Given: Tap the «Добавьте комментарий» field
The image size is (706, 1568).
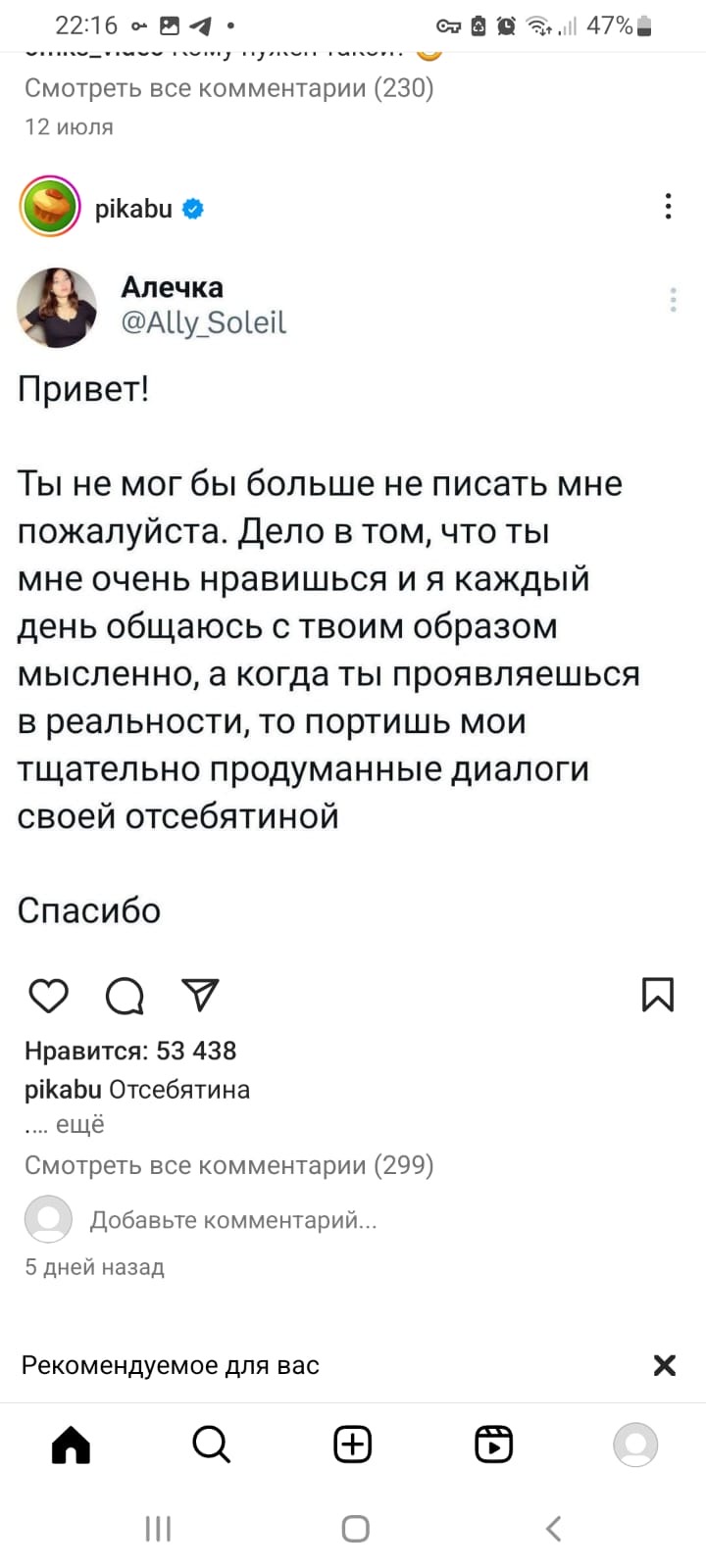Looking at the screenshot, I should [x=233, y=1220].
